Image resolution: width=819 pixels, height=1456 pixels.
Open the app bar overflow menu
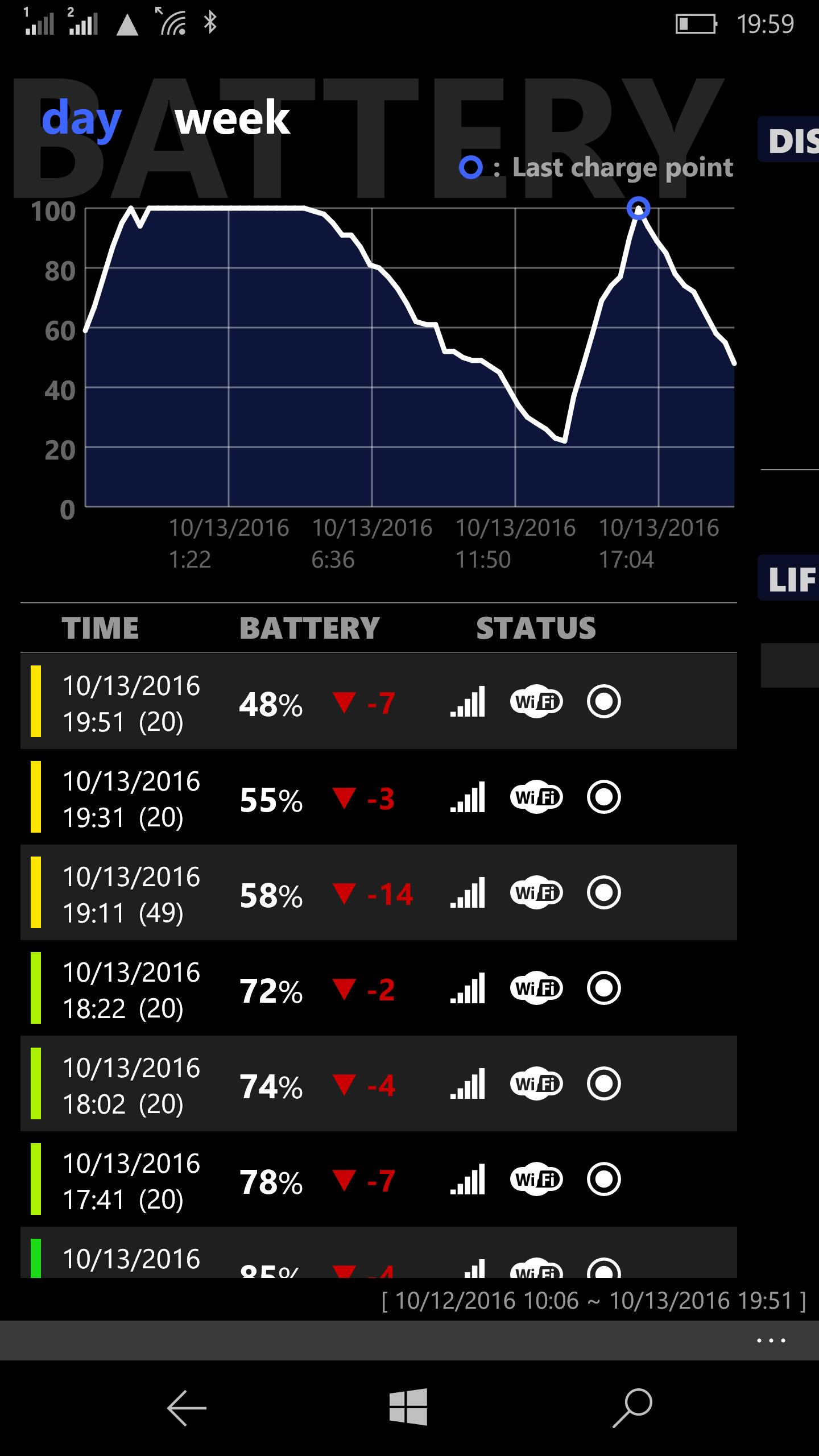(x=771, y=1341)
